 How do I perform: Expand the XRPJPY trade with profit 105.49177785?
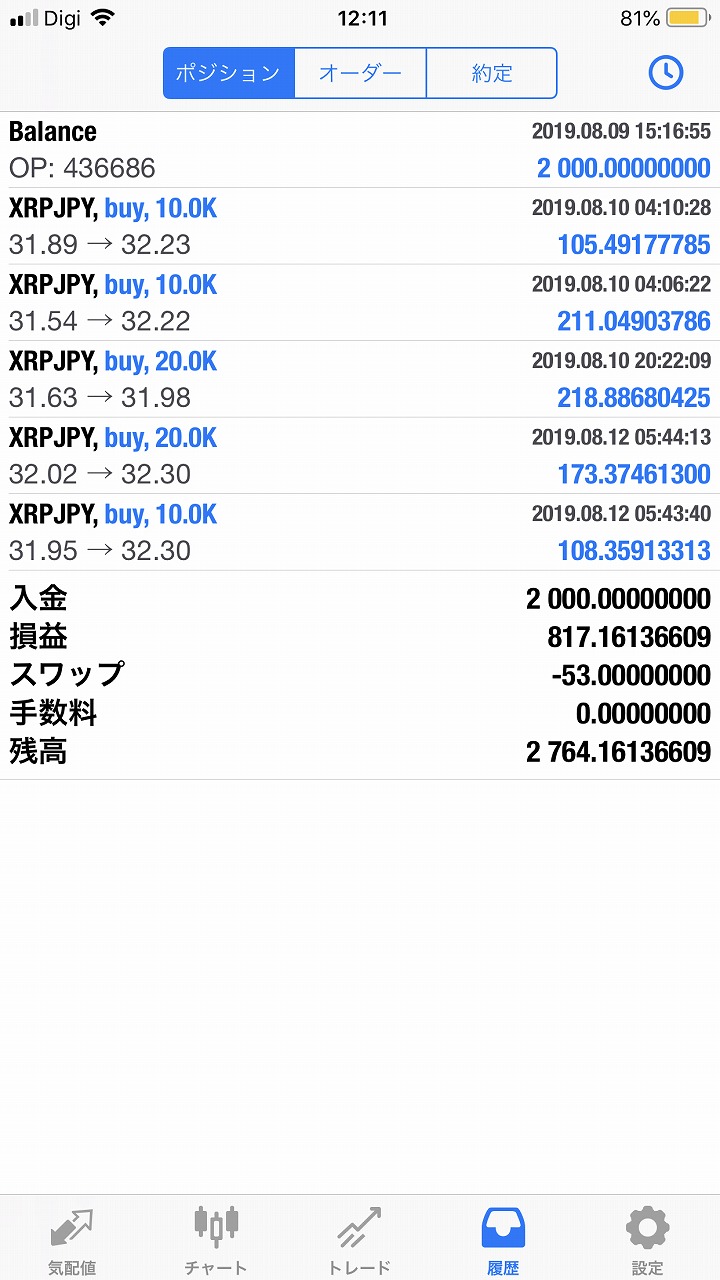(x=360, y=227)
